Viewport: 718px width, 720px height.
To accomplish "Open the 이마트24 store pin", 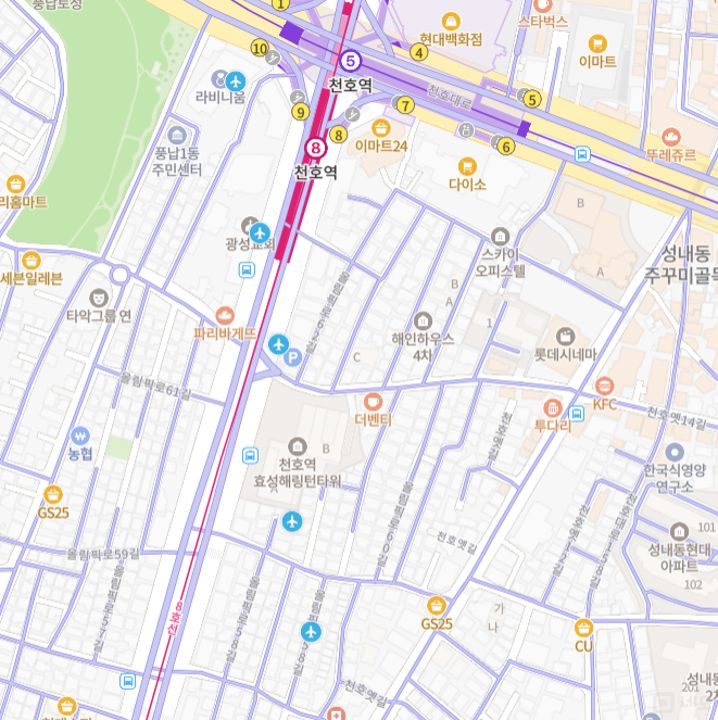I will coord(381,128).
